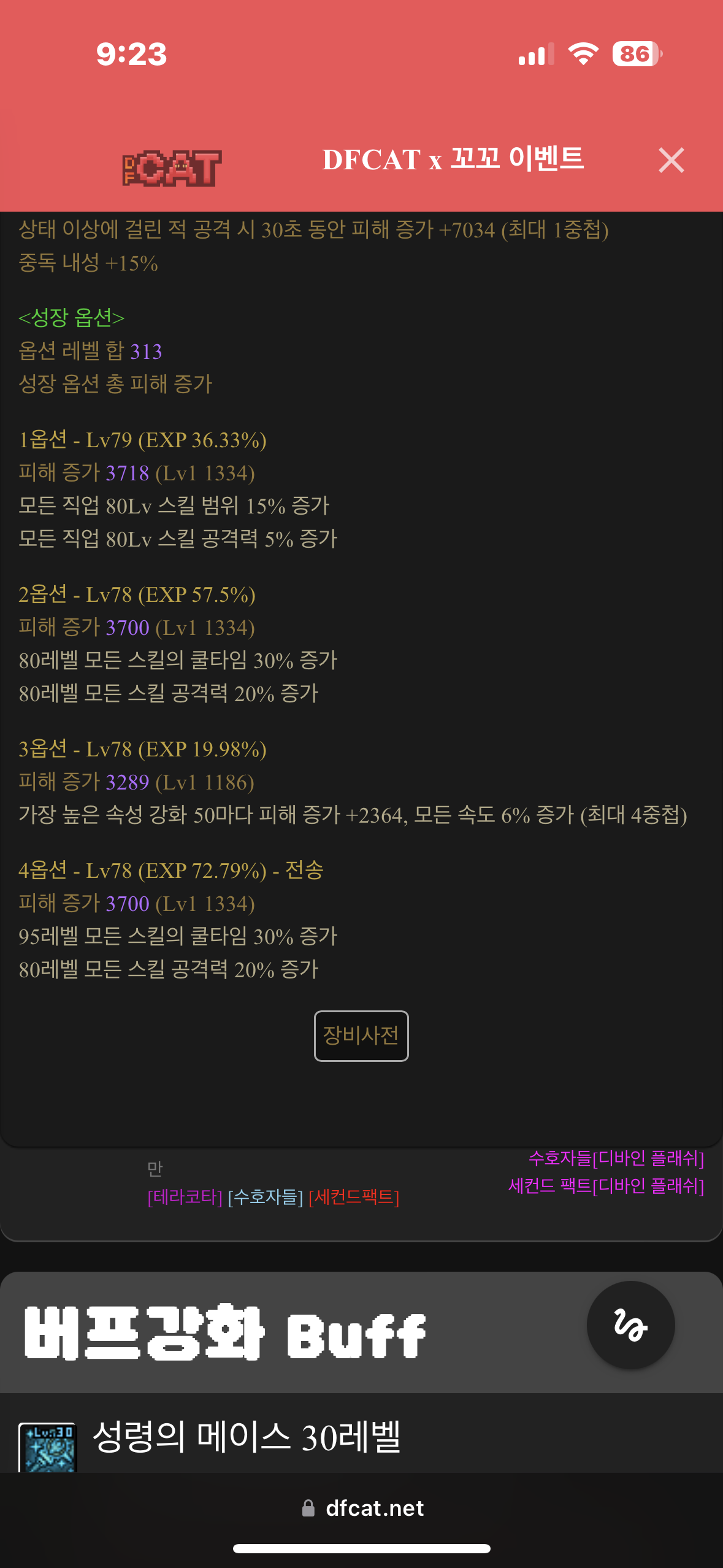The height and width of the screenshot is (1568, 723).
Task: Open the DFCAT x 꼬꼬 이벤트 link
Action: [453, 159]
